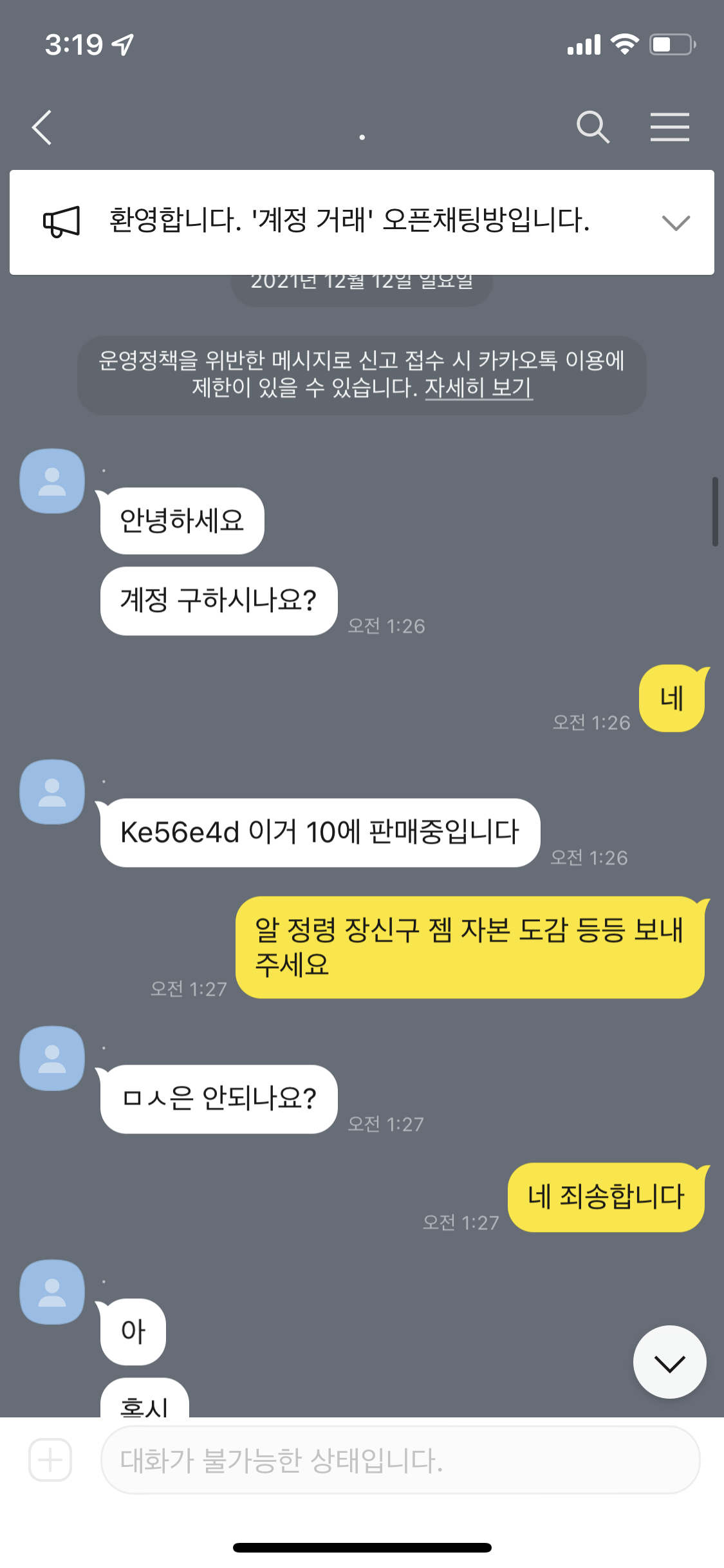Jump to latest message with the down arrow

coord(669,1362)
